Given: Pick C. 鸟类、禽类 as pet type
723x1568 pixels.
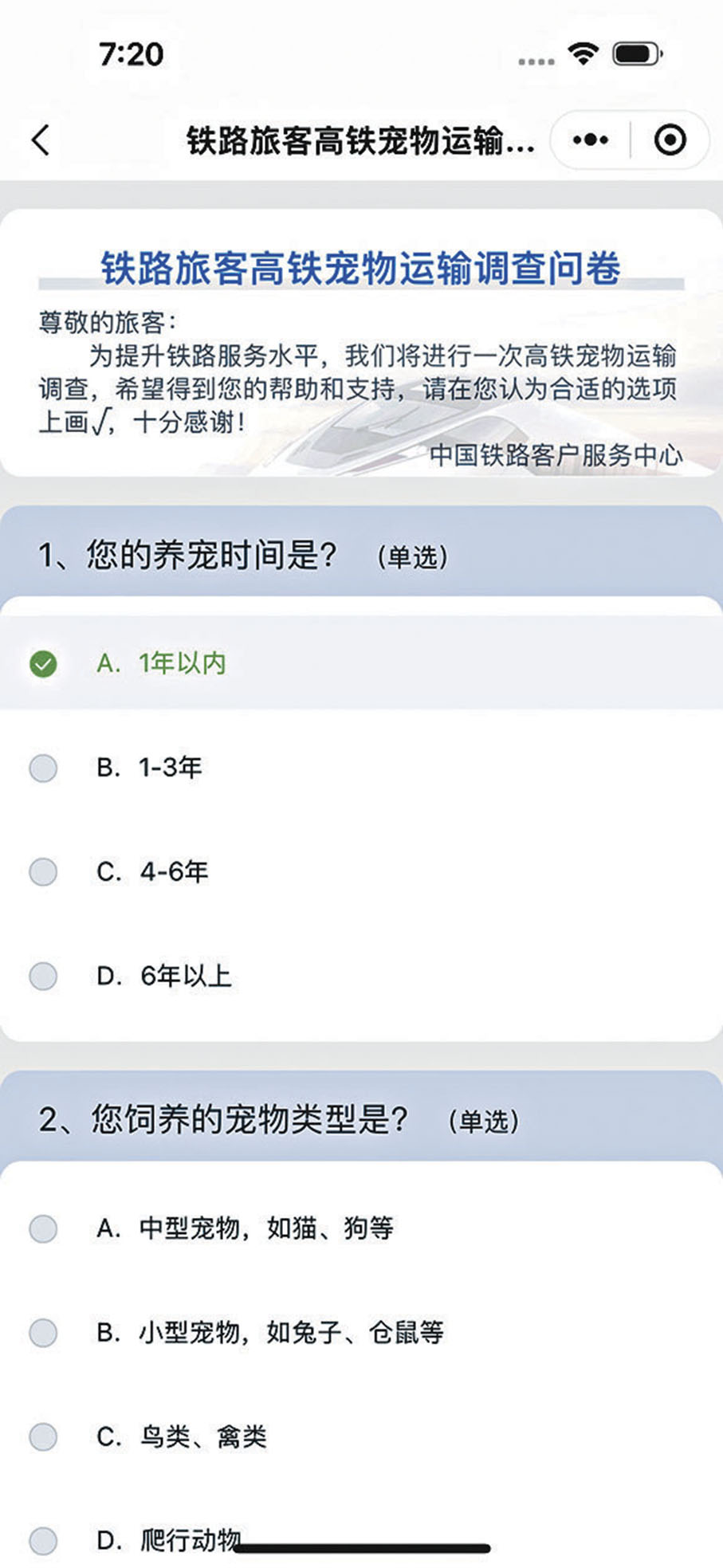Looking at the screenshot, I should click(x=361, y=1436).
